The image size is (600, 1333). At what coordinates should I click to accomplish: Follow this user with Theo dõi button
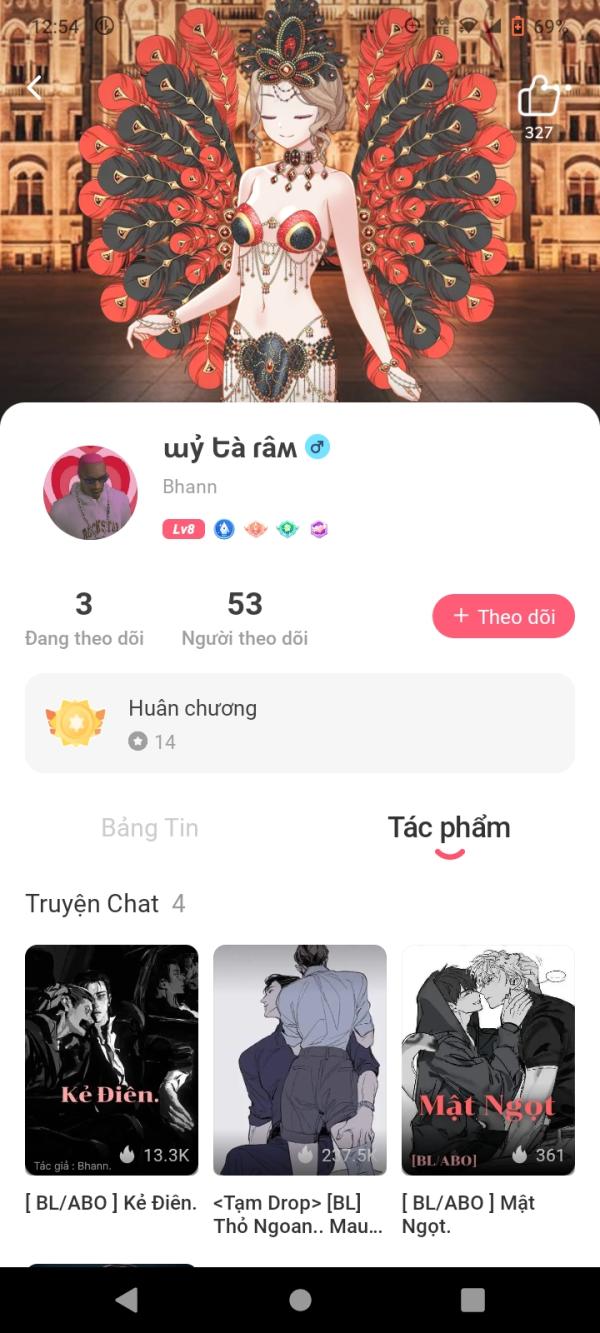pyautogui.click(x=503, y=616)
